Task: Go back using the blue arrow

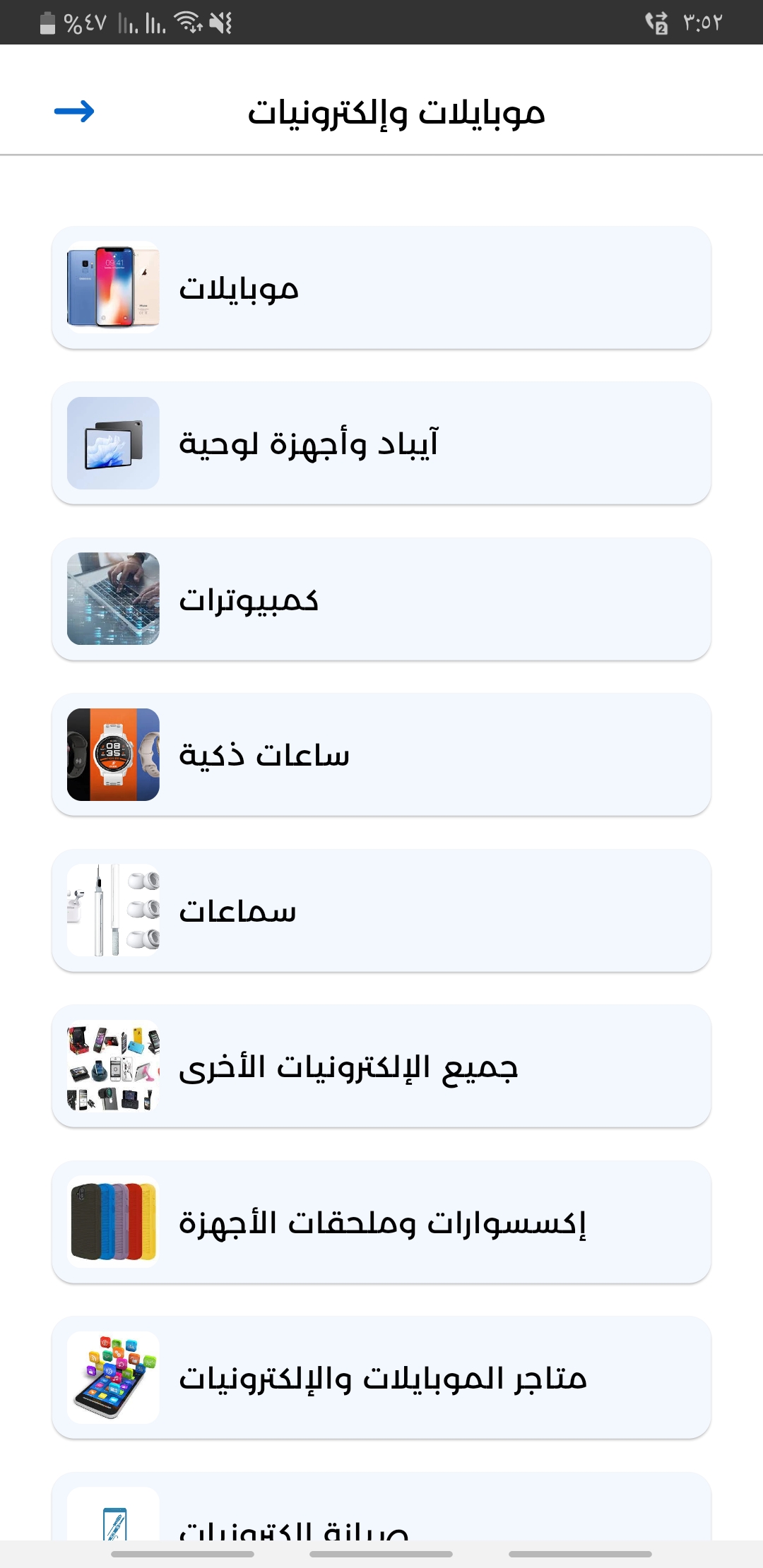Action: click(x=74, y=112)
